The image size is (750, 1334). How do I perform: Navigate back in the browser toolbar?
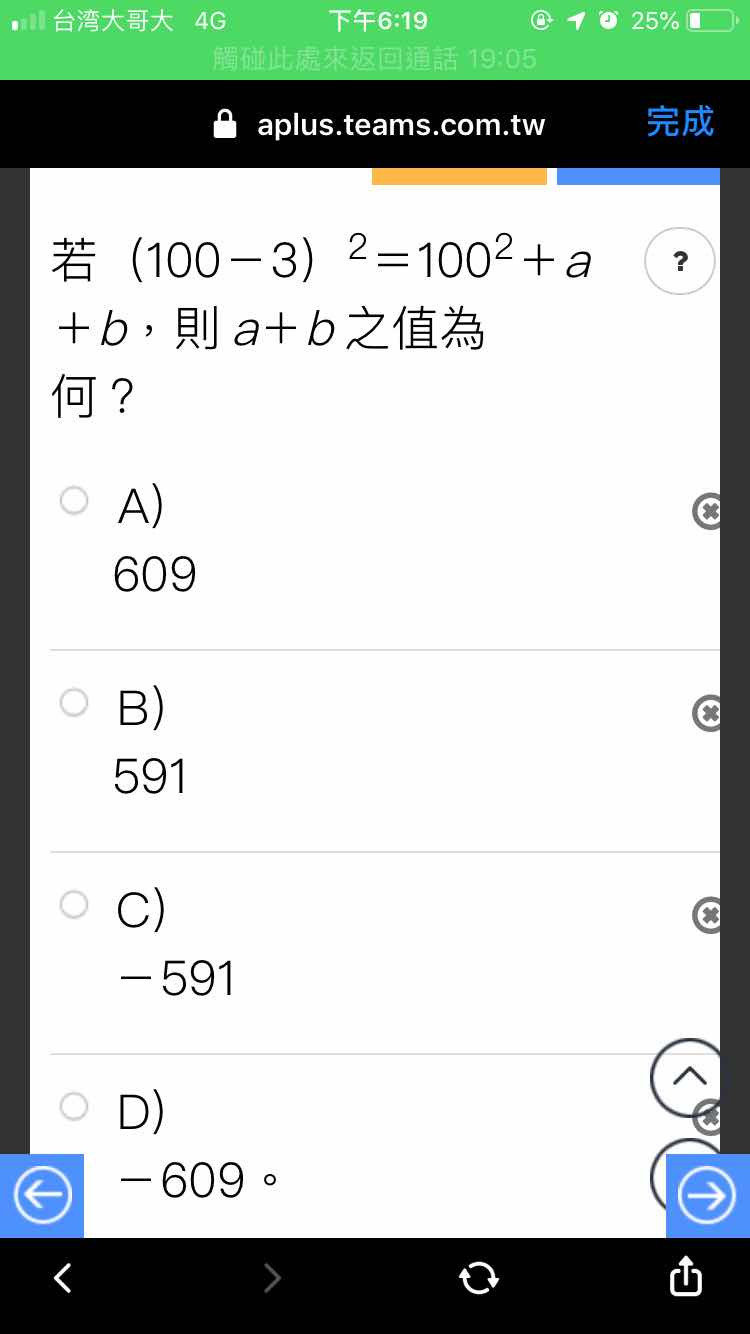coord(62,1277)
